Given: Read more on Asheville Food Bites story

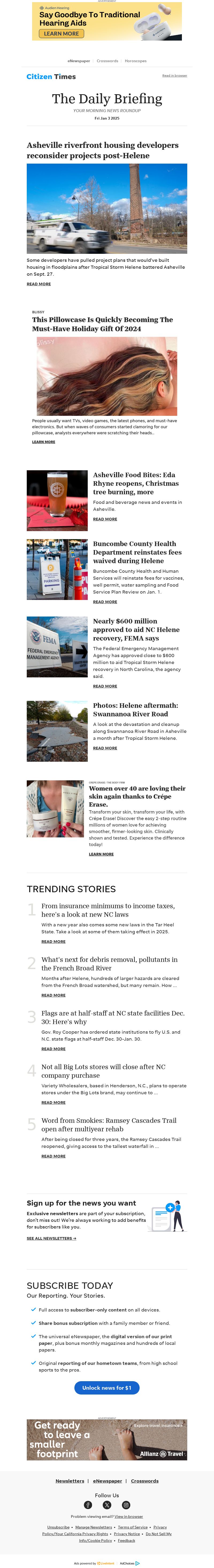Looking at the screenshot, I should pos(105,519).
